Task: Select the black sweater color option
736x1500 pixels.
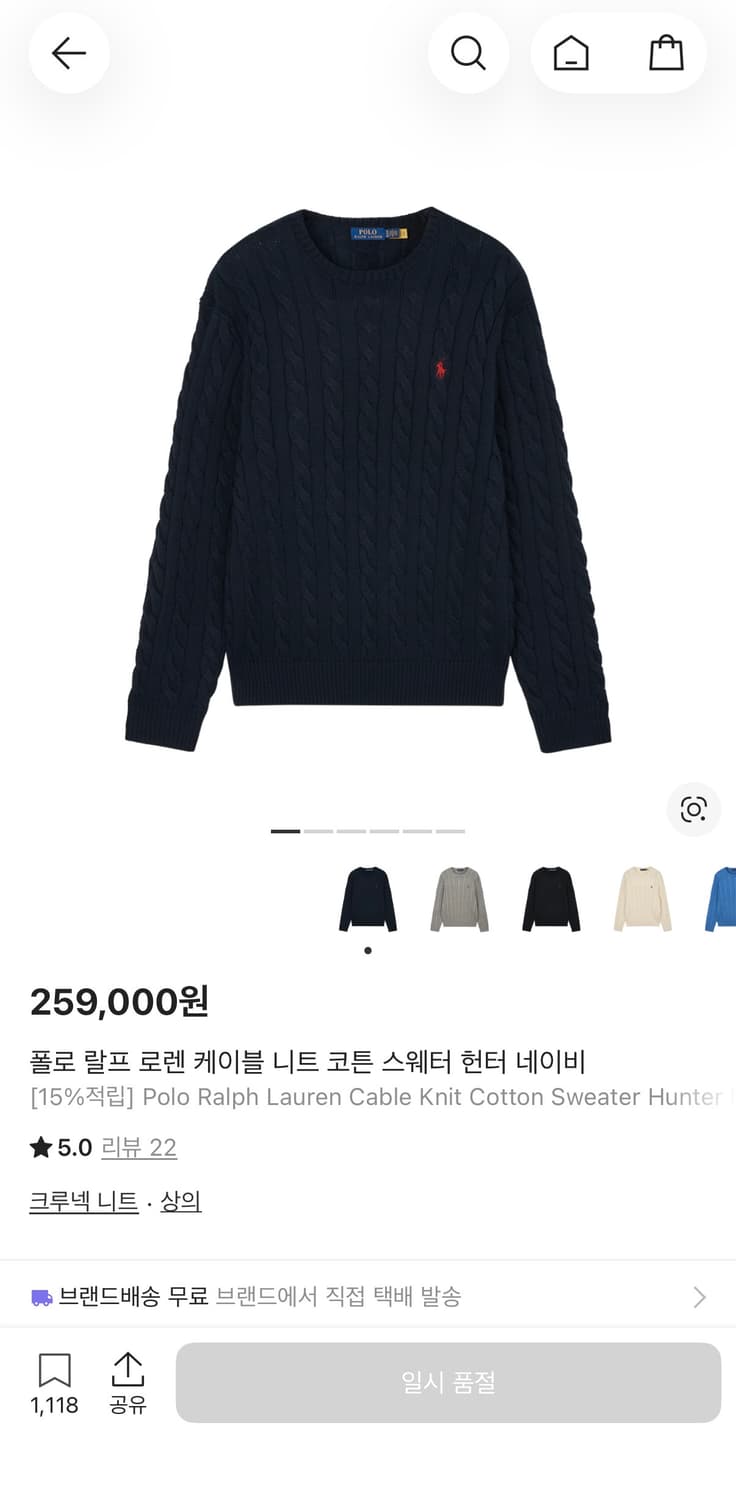Action: click(x=551, y=897)
